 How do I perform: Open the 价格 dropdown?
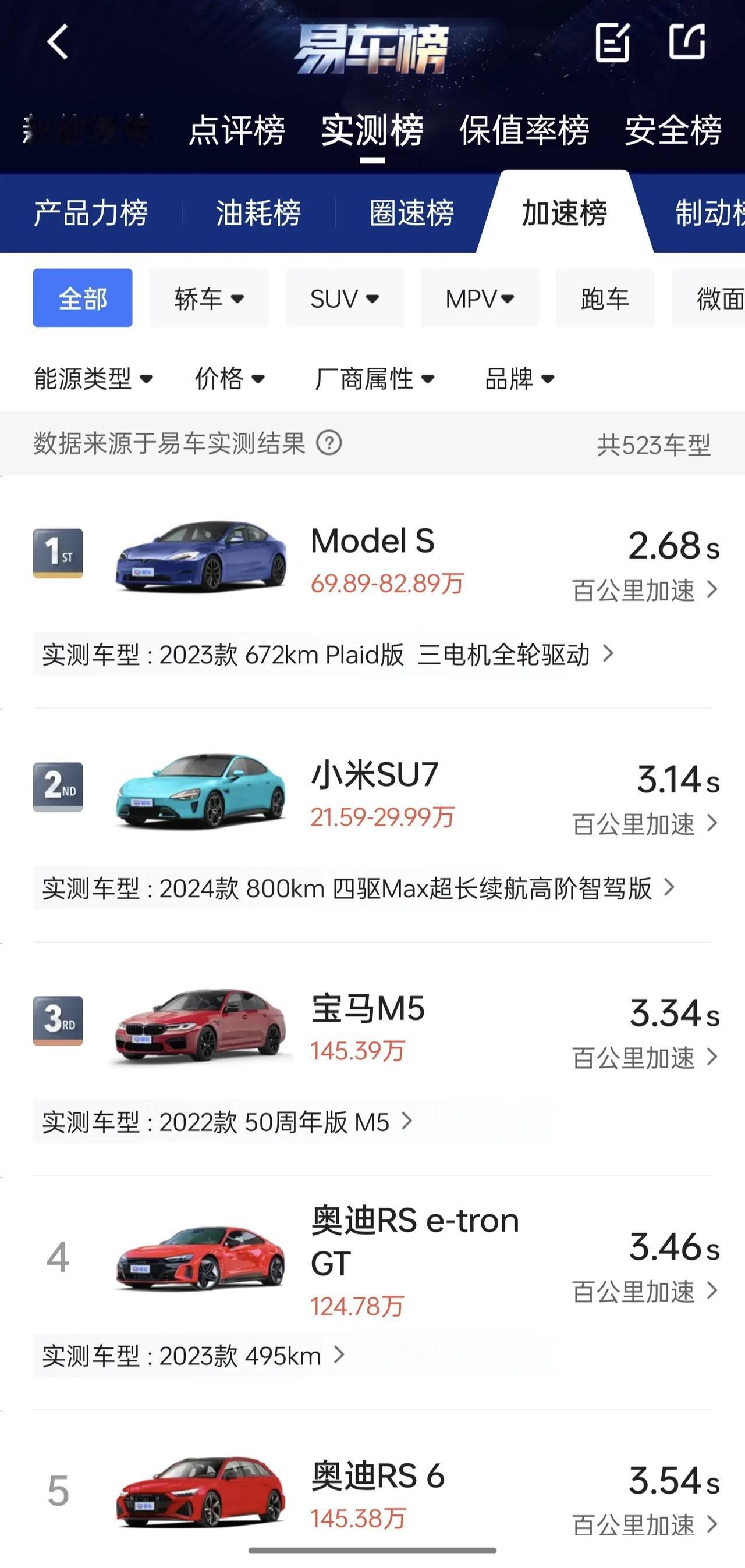click(x=230, y=379)
